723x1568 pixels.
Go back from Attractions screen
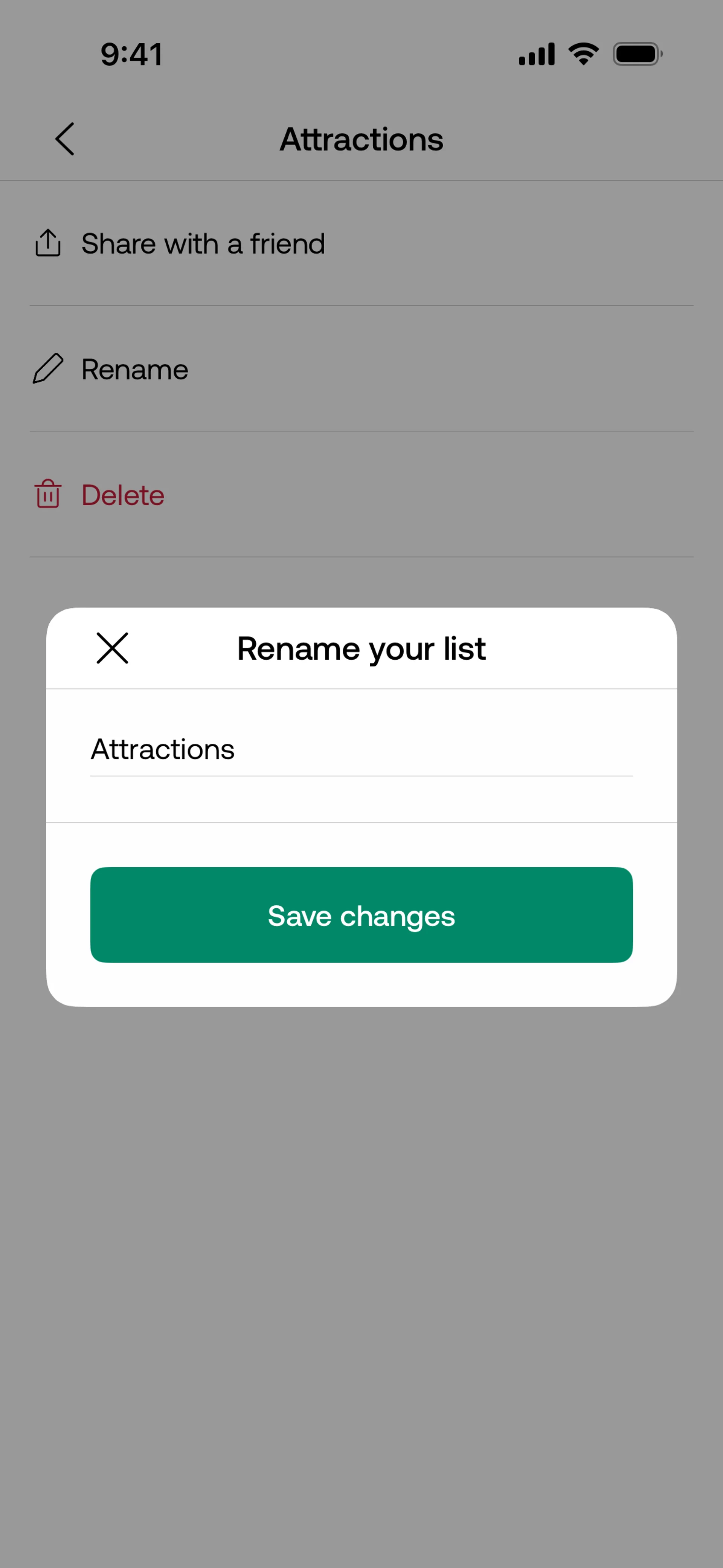coord(65,139)
